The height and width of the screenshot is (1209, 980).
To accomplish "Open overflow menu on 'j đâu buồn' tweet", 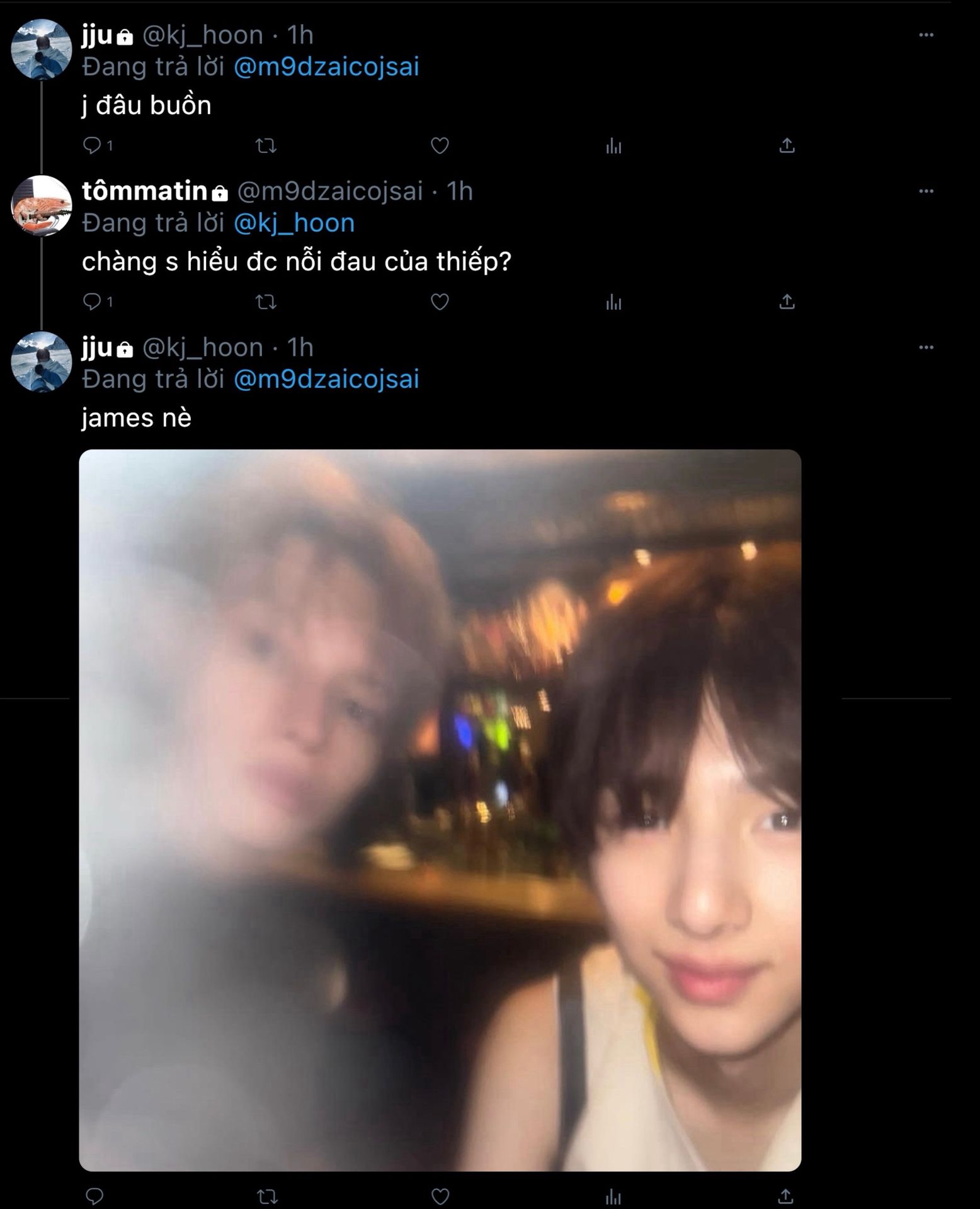I will [926, 35].
